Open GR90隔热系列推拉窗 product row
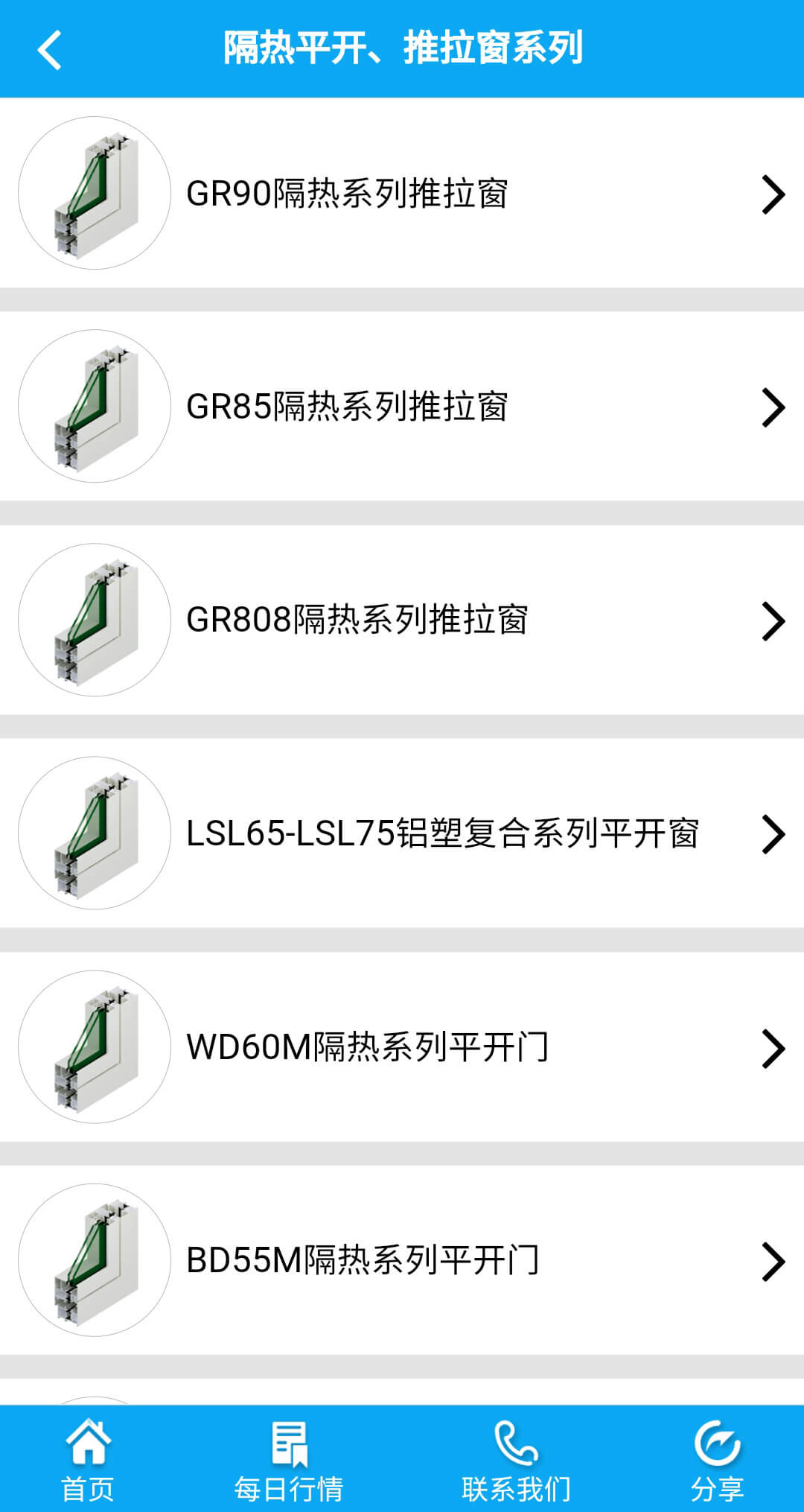Screen dimensions: 804x1512 coord(402,193)
